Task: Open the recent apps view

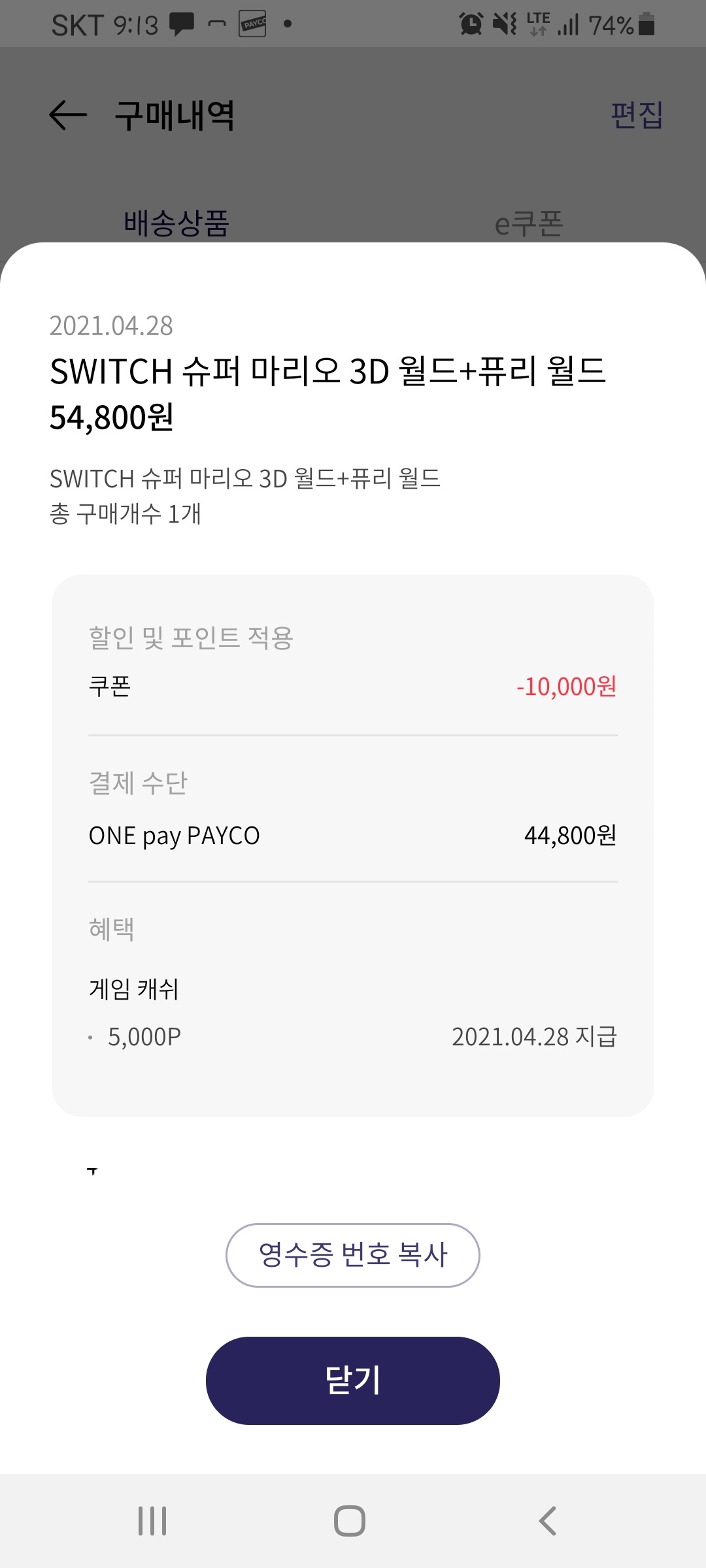Action: [152, 1521]
